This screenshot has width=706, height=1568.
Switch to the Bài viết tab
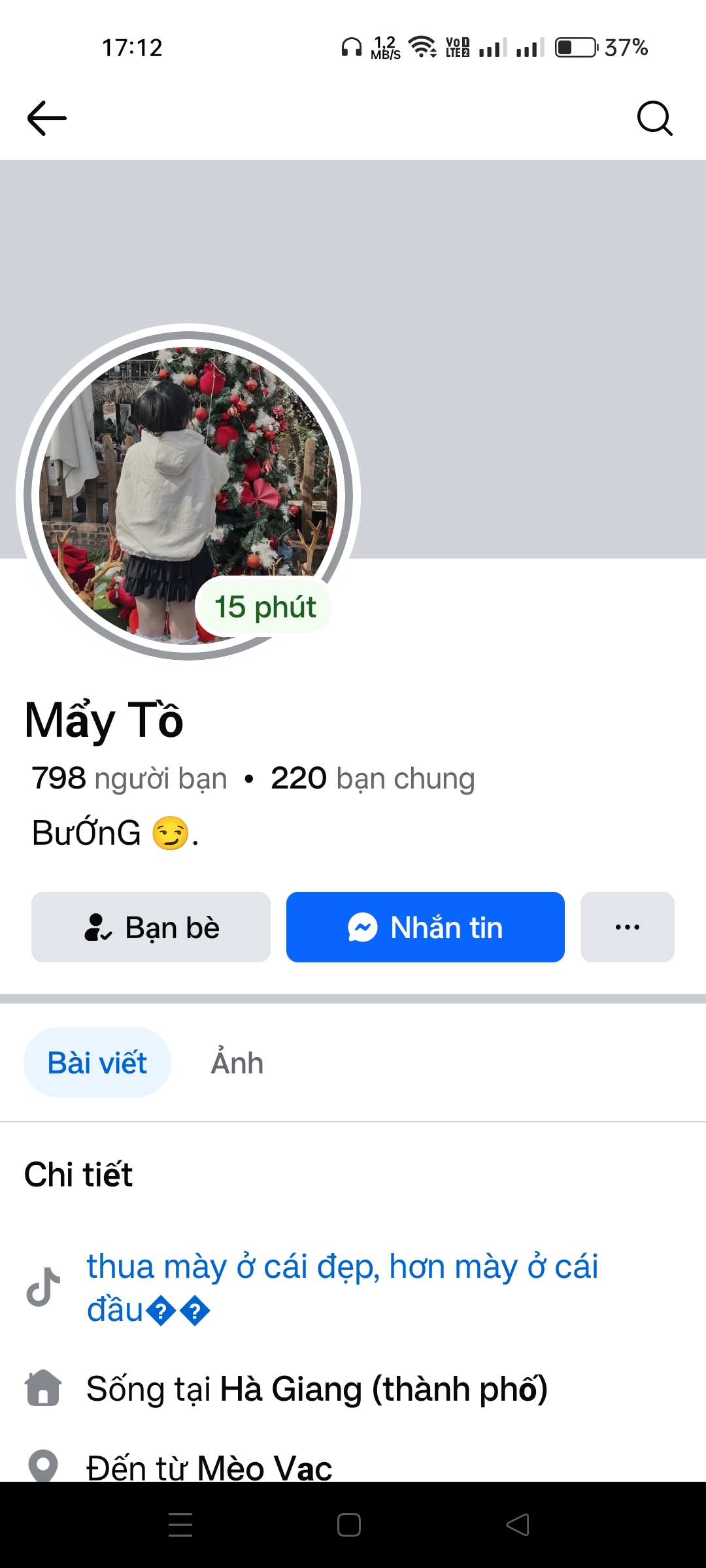97,1063
